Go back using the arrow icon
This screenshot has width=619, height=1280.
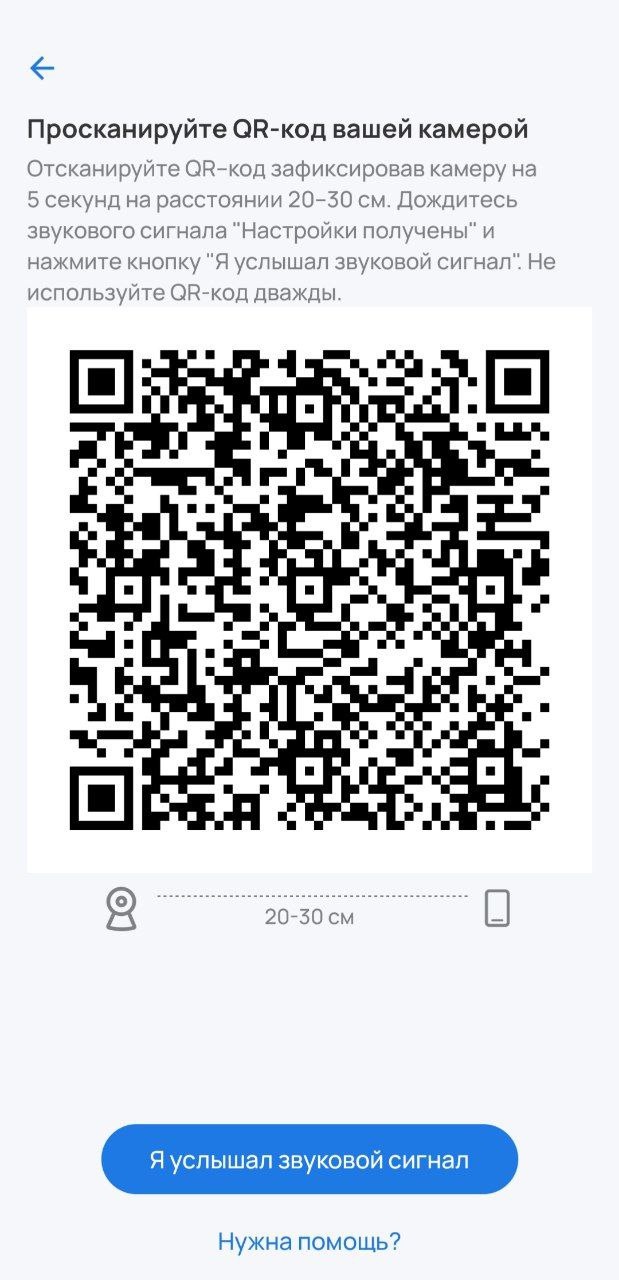tap(42, 68)
